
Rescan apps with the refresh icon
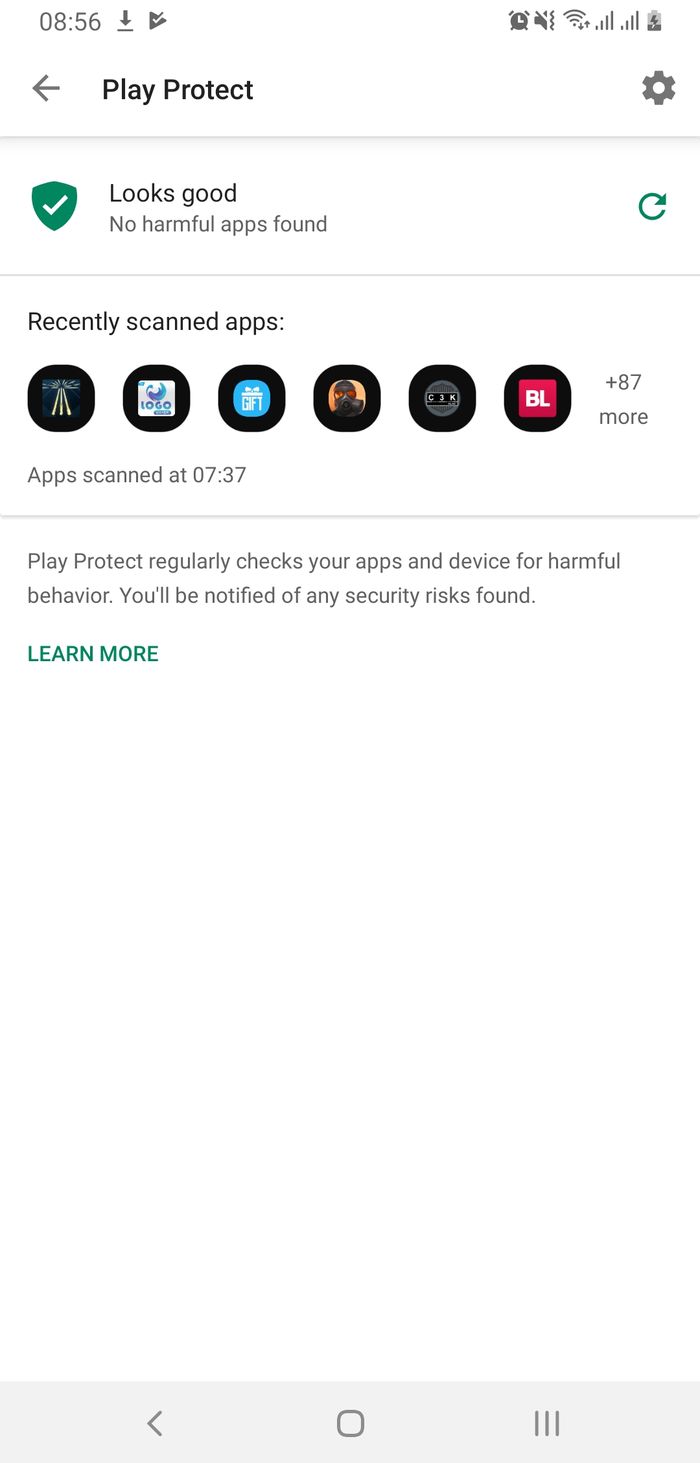coord(652,207)
